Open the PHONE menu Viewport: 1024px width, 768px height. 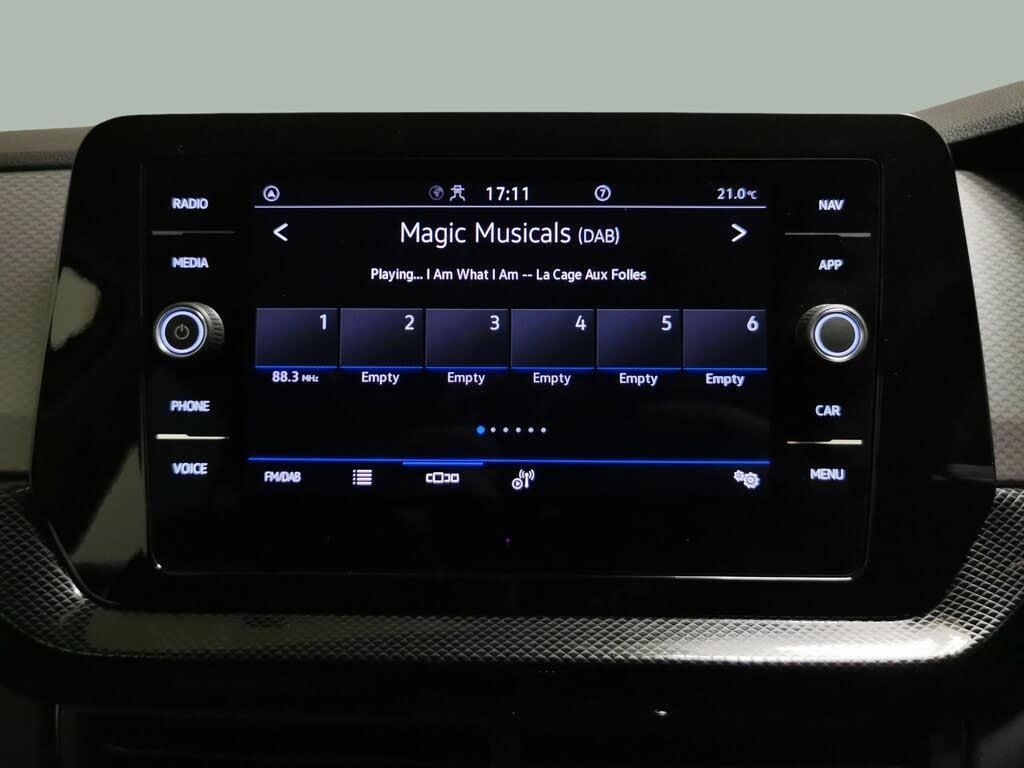[190, 406]
